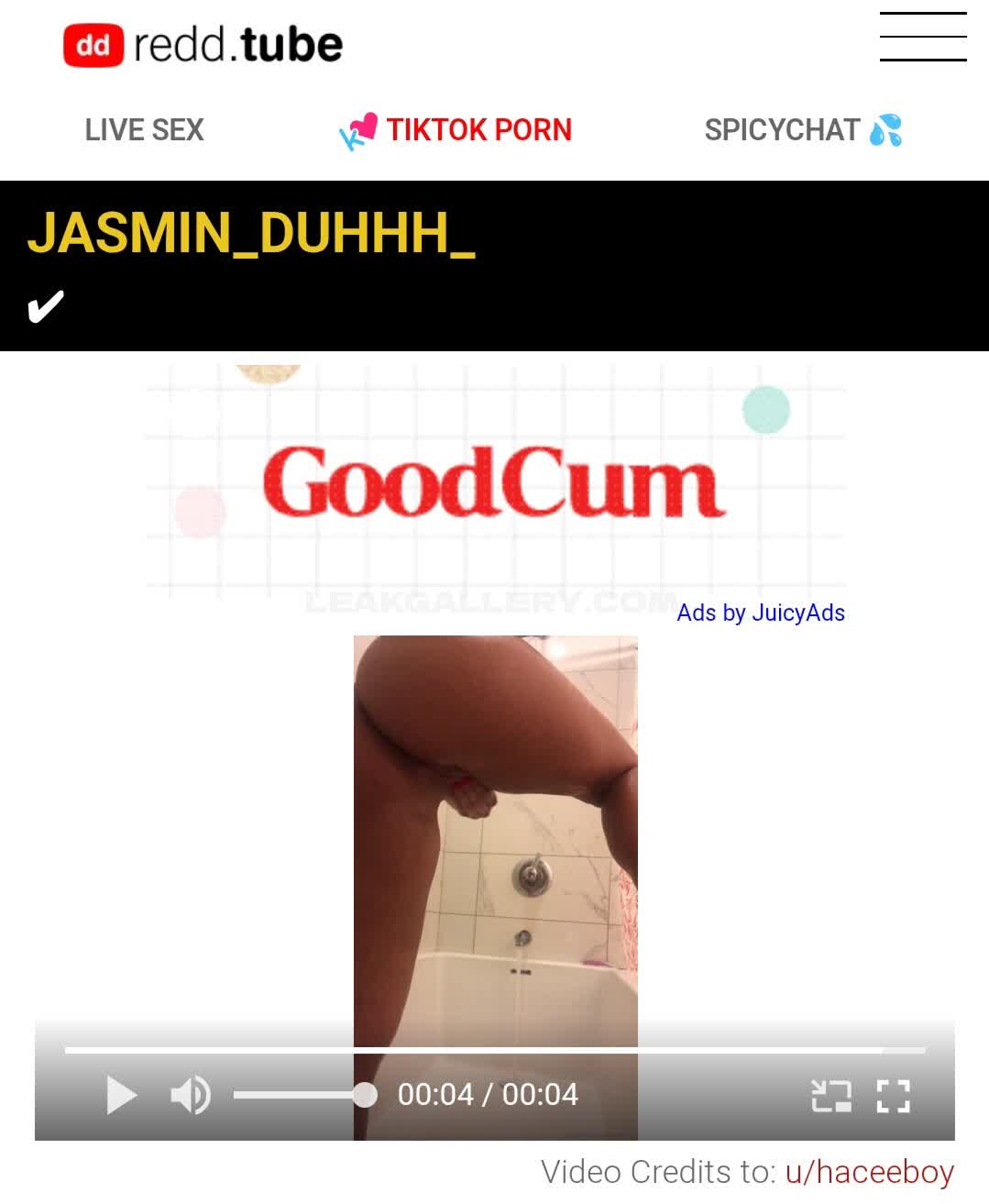This screenshot has width=989, height=1204.
Task: Open the Live Sex link
Action: coord(144,130)
